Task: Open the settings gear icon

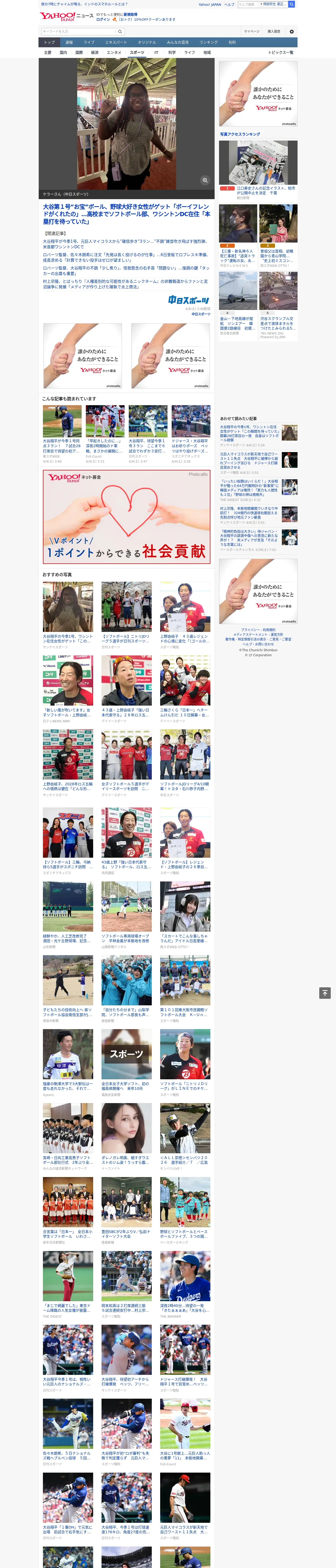Action: click(x=292, y=32)
